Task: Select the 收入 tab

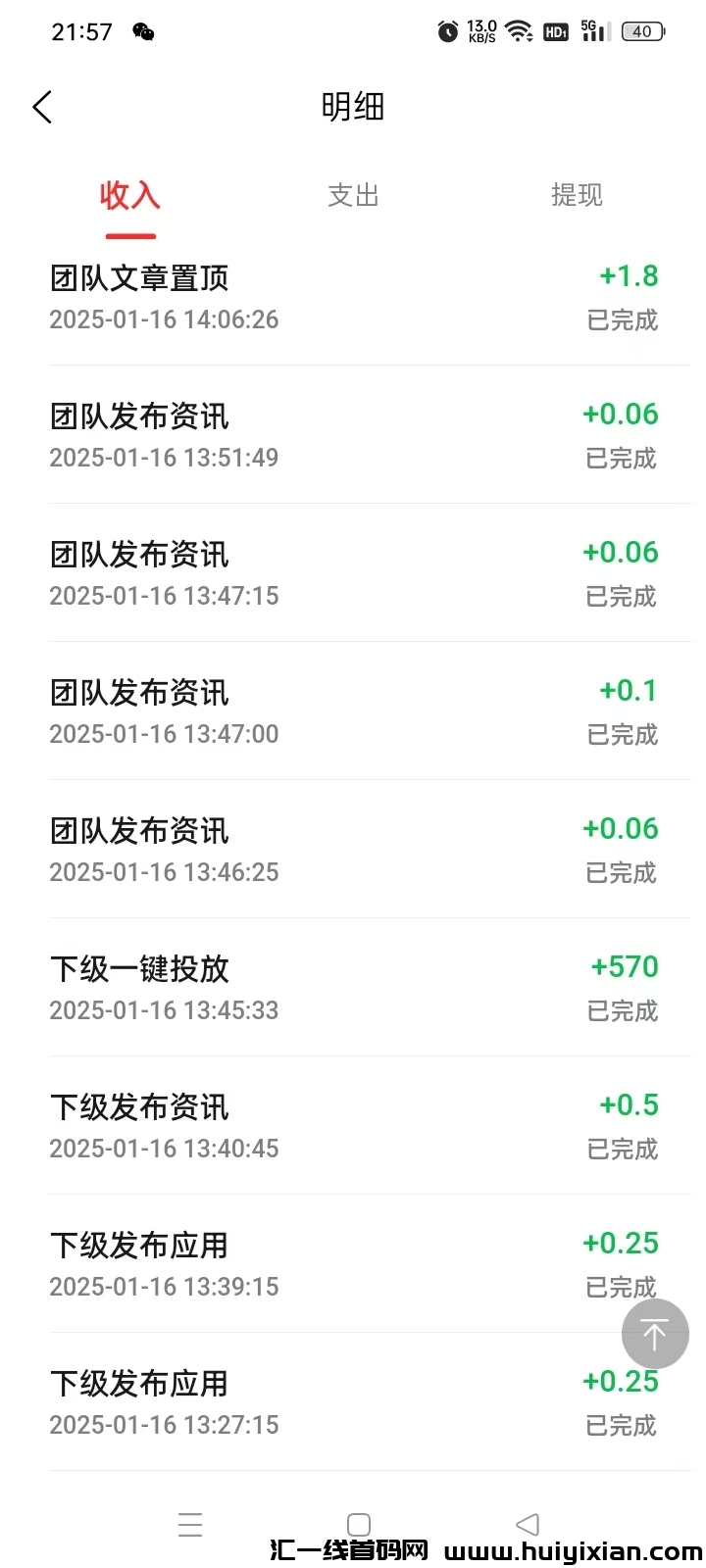Action: (129, 196)
